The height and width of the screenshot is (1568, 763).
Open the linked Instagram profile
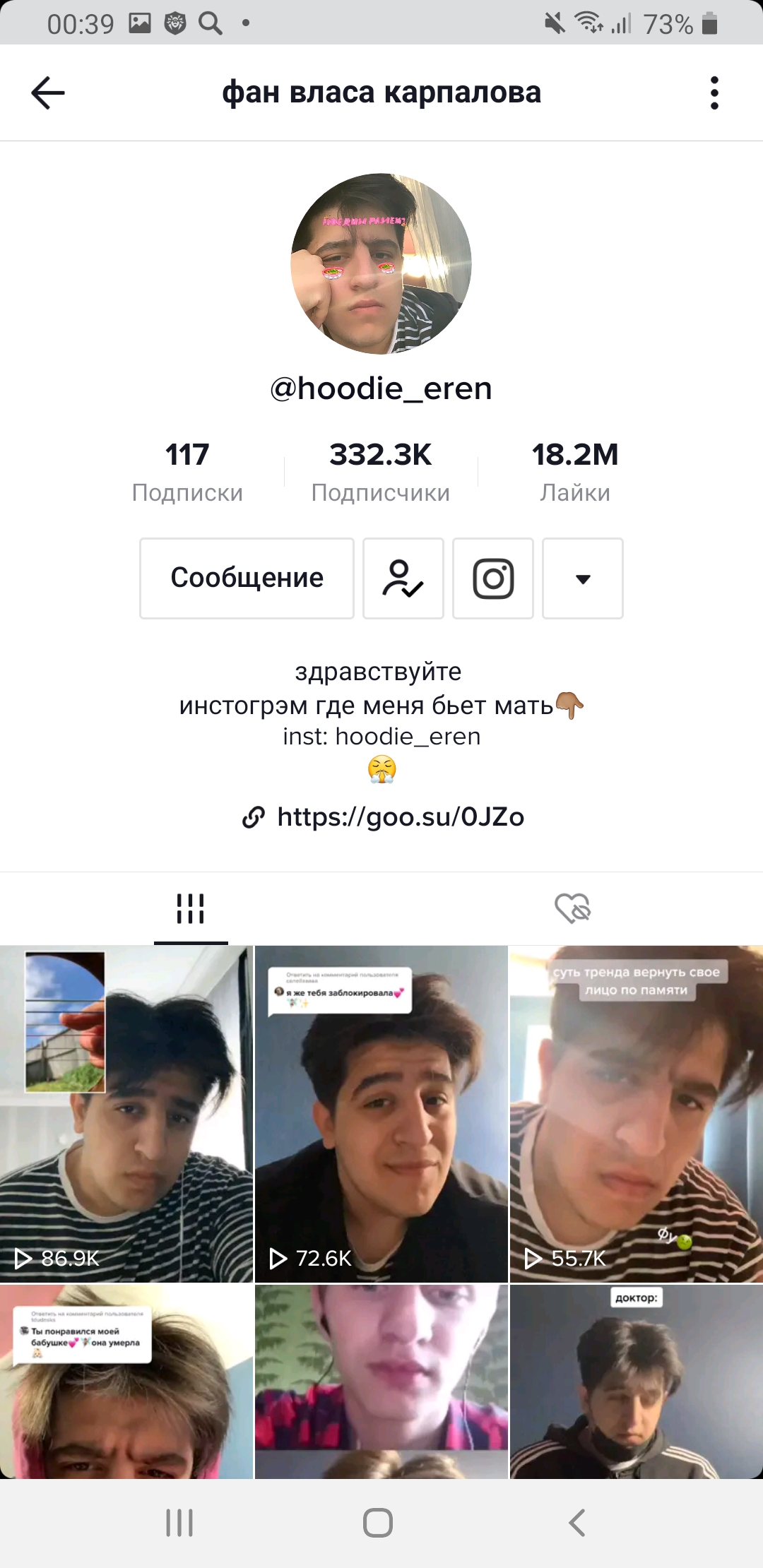[493, 578]
